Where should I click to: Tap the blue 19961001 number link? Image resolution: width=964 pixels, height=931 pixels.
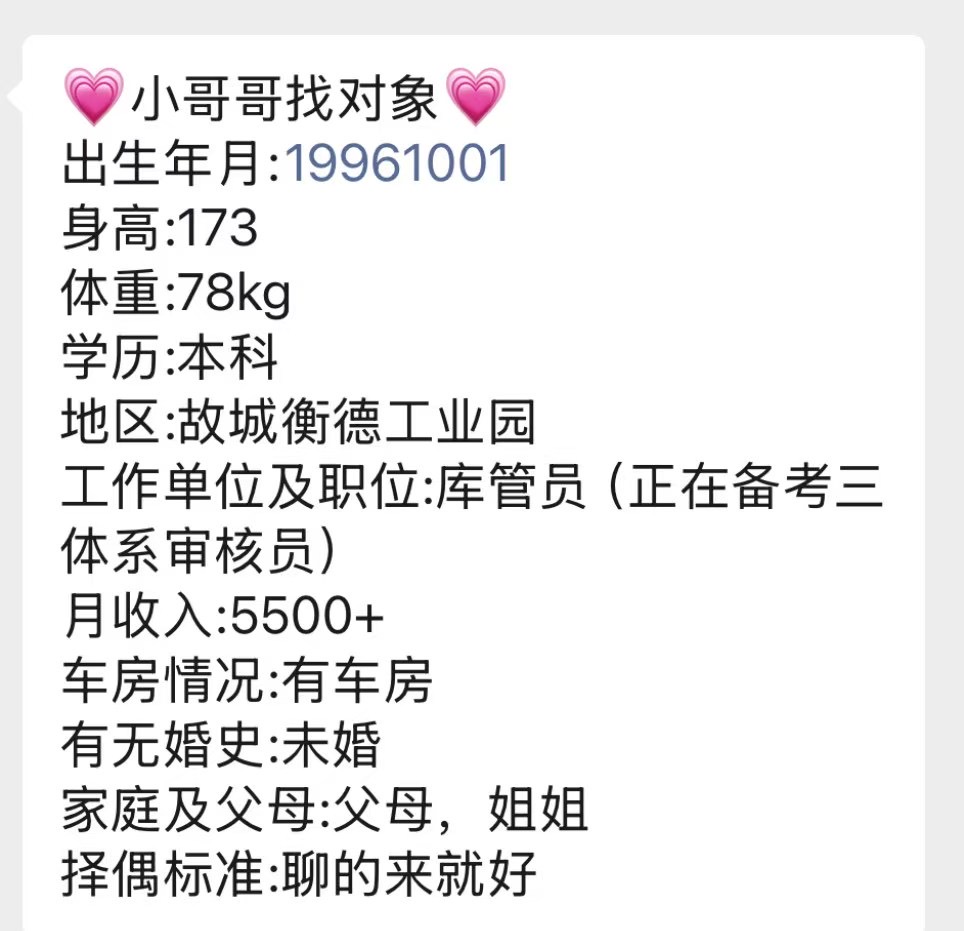coord(398,164)
